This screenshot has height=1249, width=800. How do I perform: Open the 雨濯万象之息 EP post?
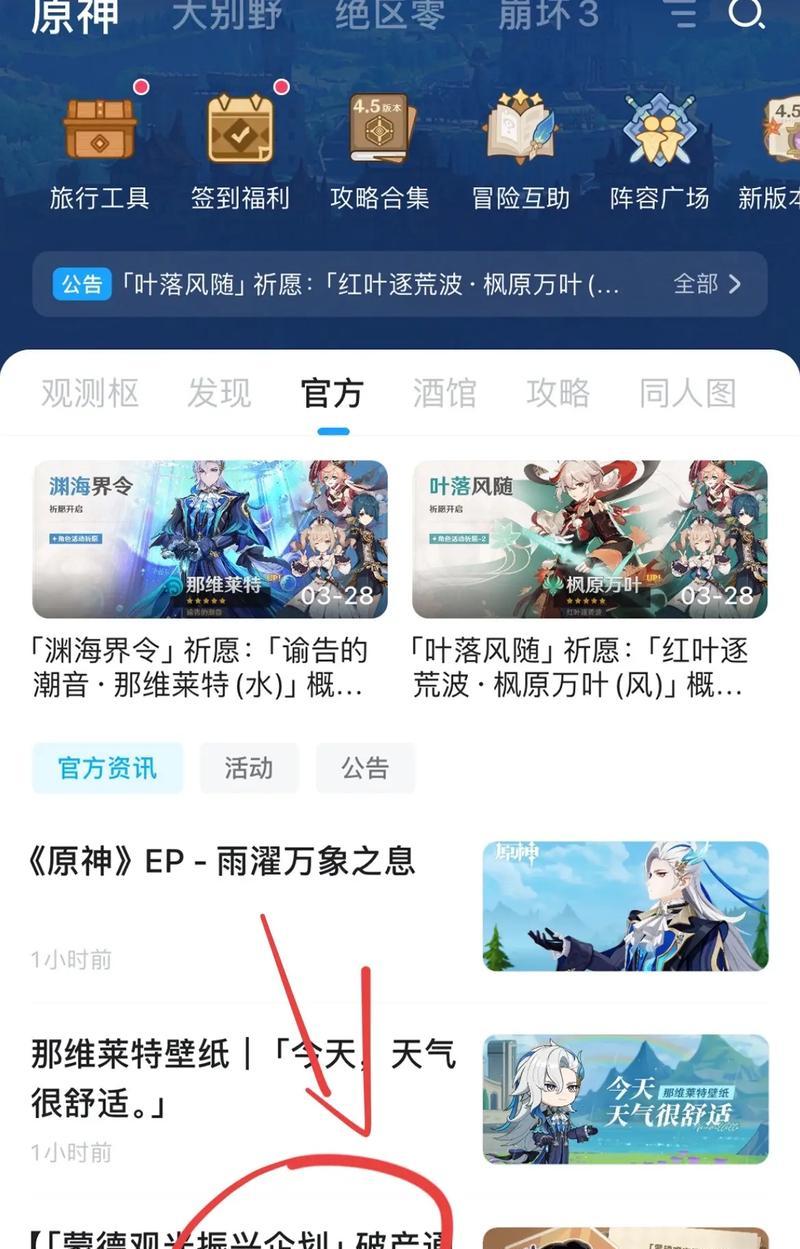tap(223, 861)
